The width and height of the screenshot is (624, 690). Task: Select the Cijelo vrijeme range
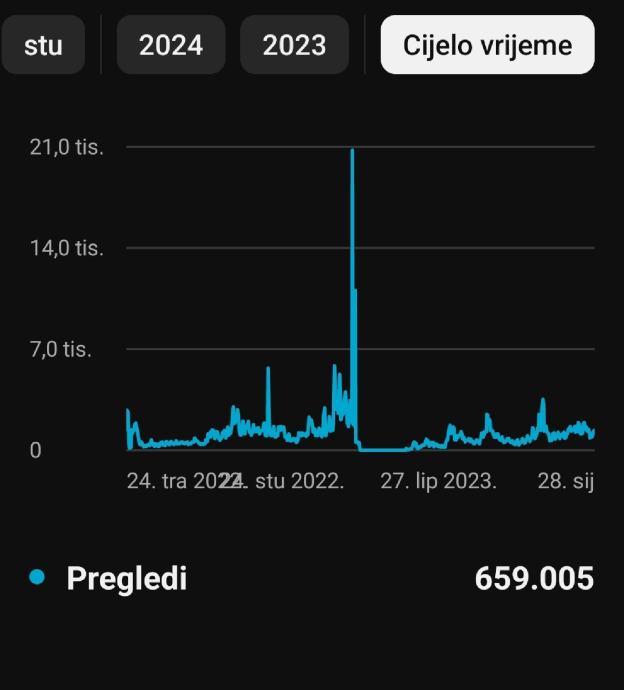[x=487, y=45]
